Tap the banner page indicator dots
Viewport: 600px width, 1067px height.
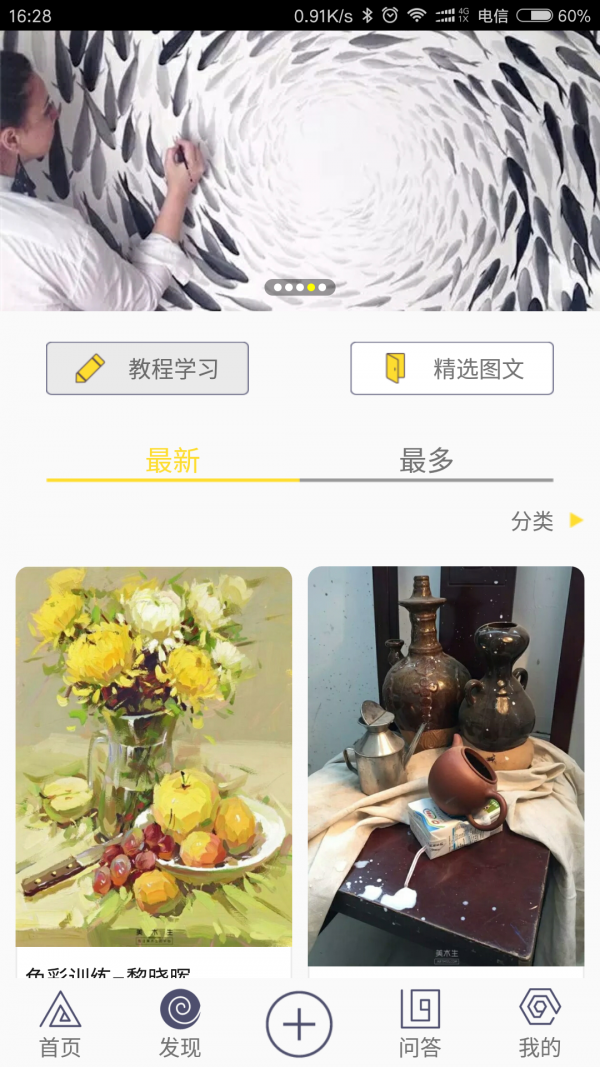300,287
